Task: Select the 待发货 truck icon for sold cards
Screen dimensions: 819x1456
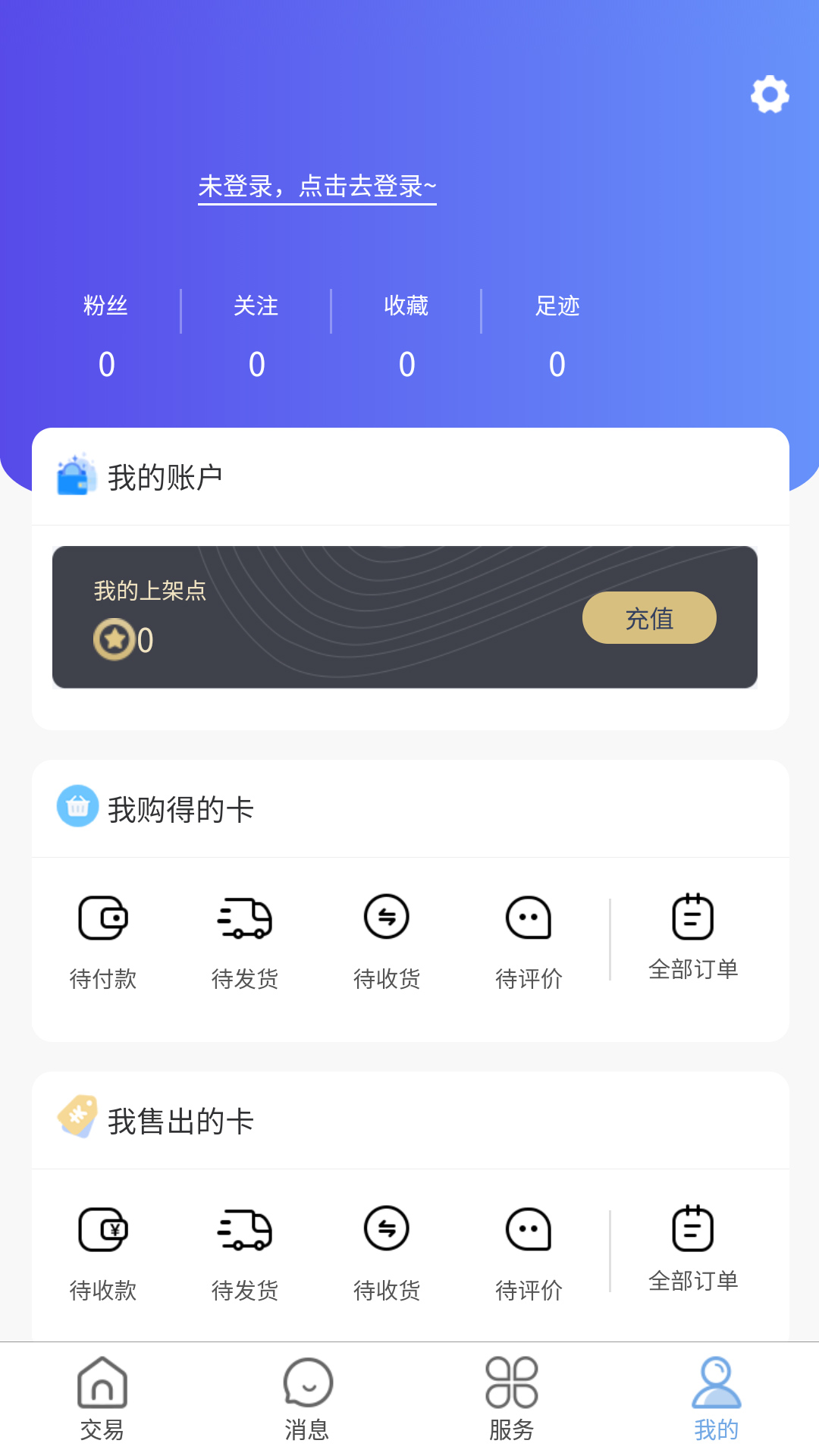Action: [244, 1244]
